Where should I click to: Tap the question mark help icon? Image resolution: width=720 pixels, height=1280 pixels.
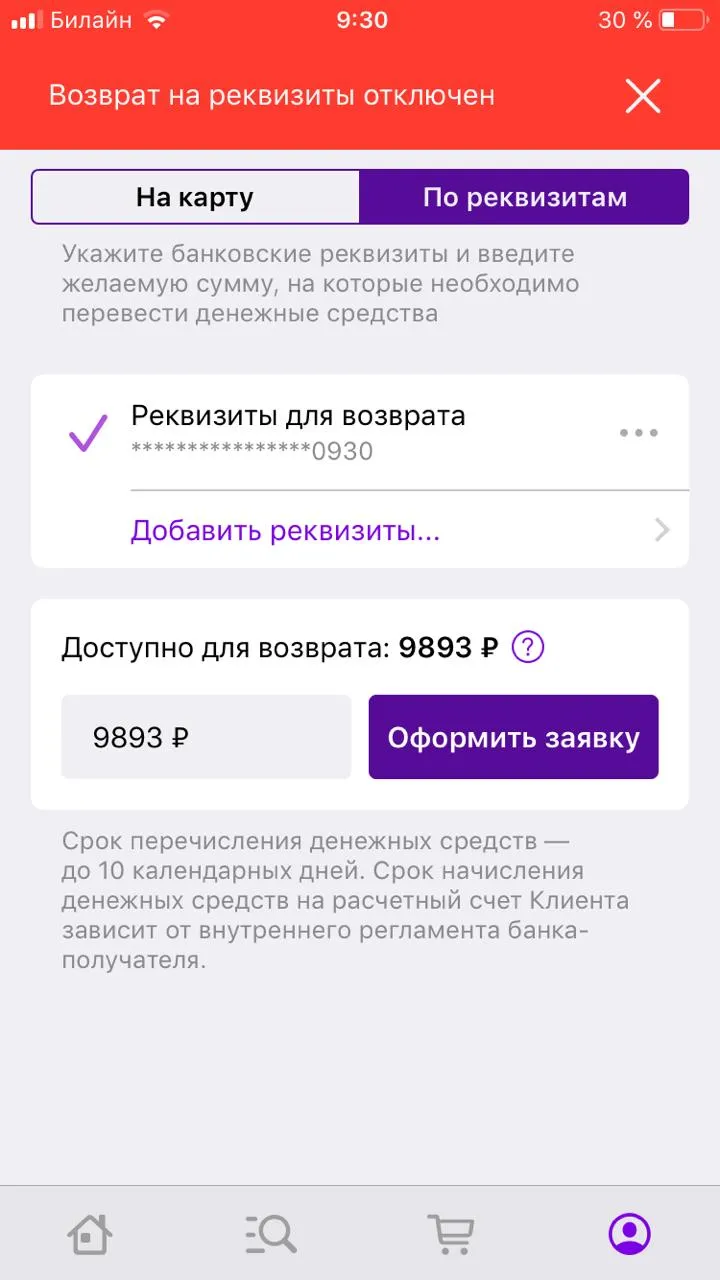[x=528, y=648]
